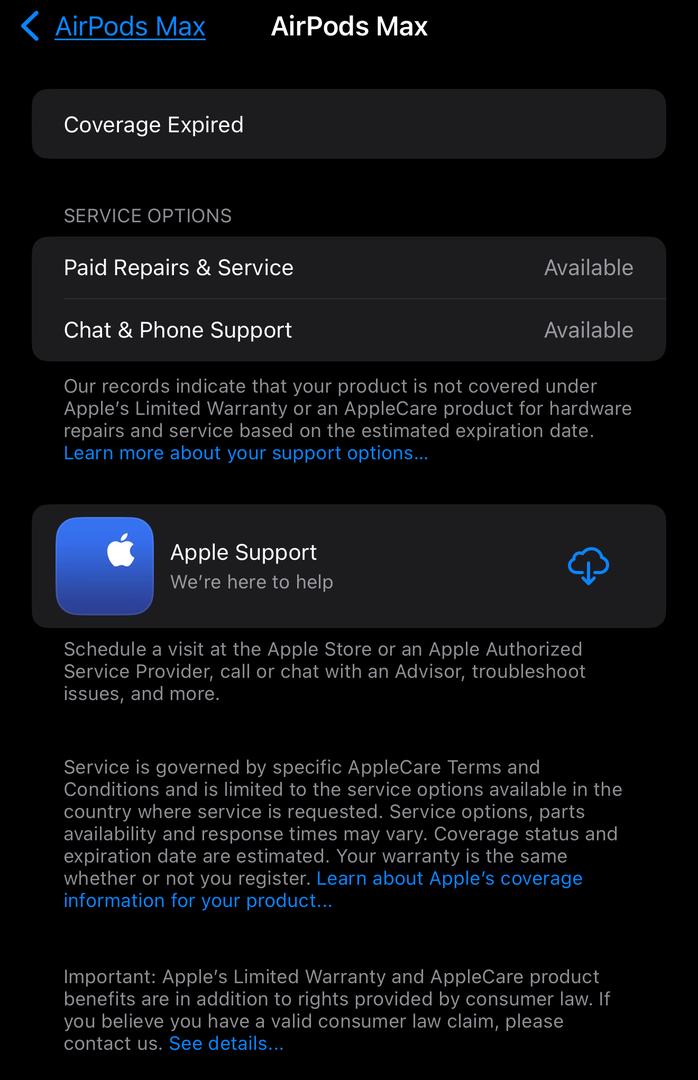Tap the See details link
Image resolution: width=698 pixels, height=1080 pixels.
point(226,1044)
